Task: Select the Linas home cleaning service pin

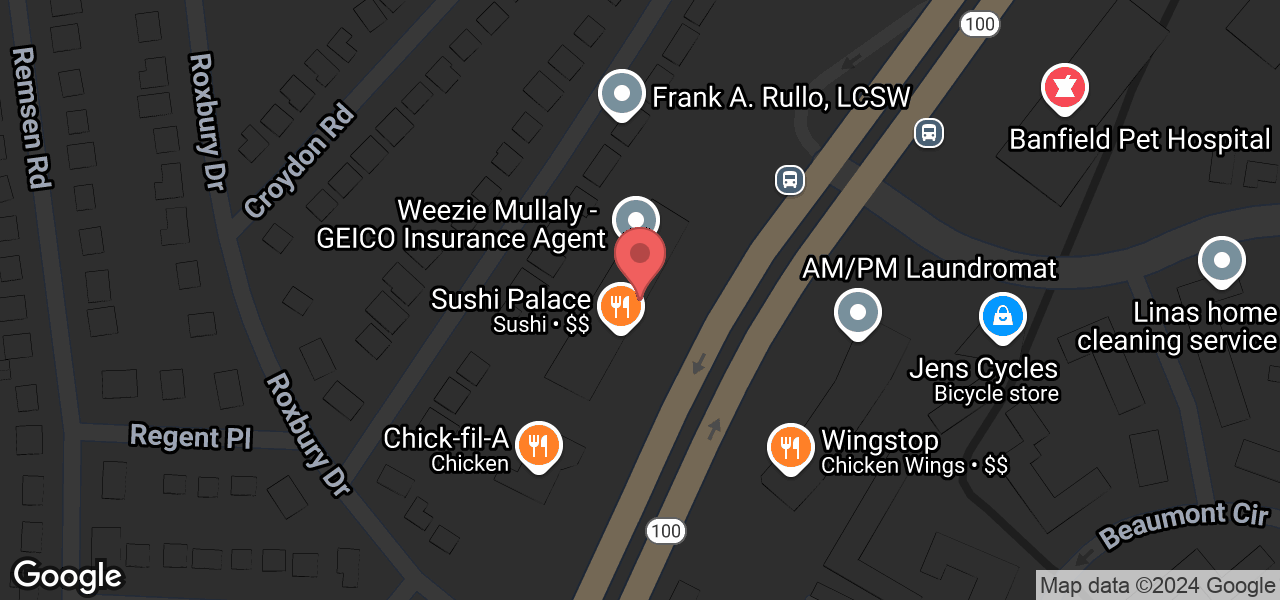Action: coord(1221,261)
